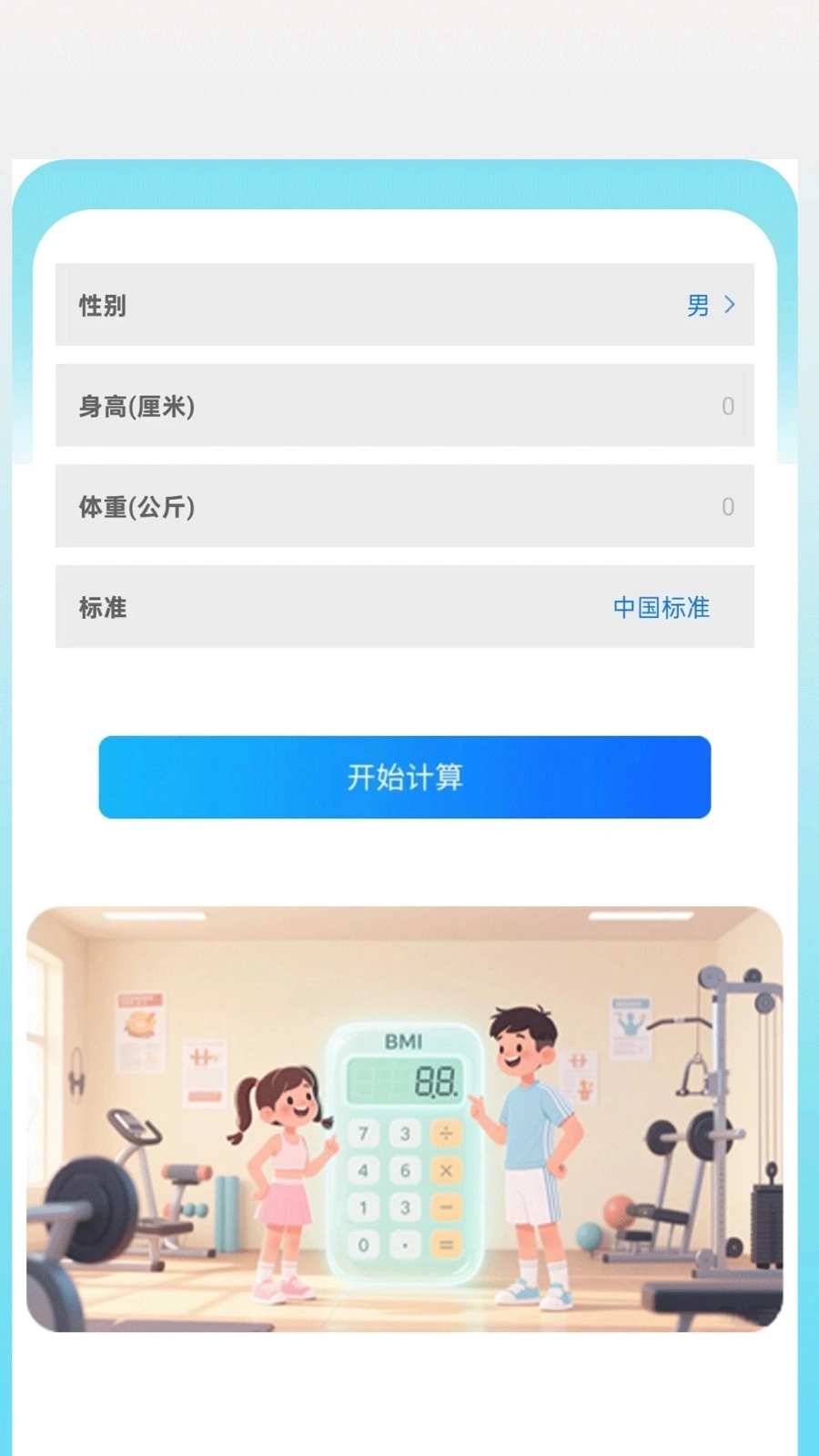Open the 标准 selector to change standard
The height and width of the screenshot is (1456, 819).
pyautogui.click(x=663, y=608)
